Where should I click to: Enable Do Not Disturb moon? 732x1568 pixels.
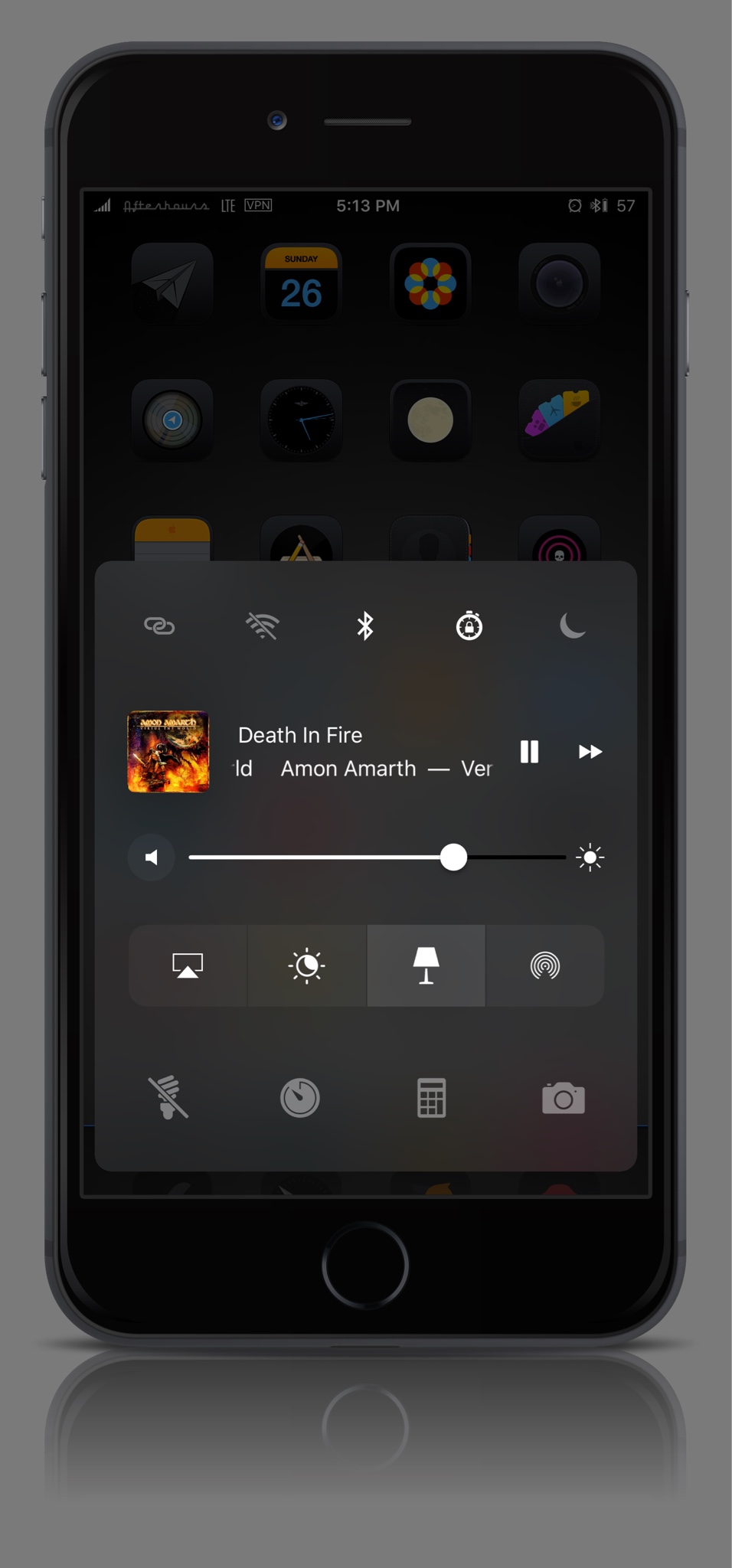572,626
